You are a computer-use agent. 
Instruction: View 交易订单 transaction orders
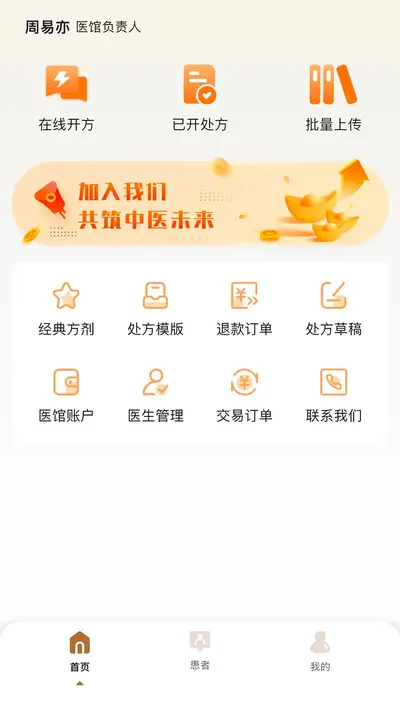pyautogui.click(x=244, y=395)
